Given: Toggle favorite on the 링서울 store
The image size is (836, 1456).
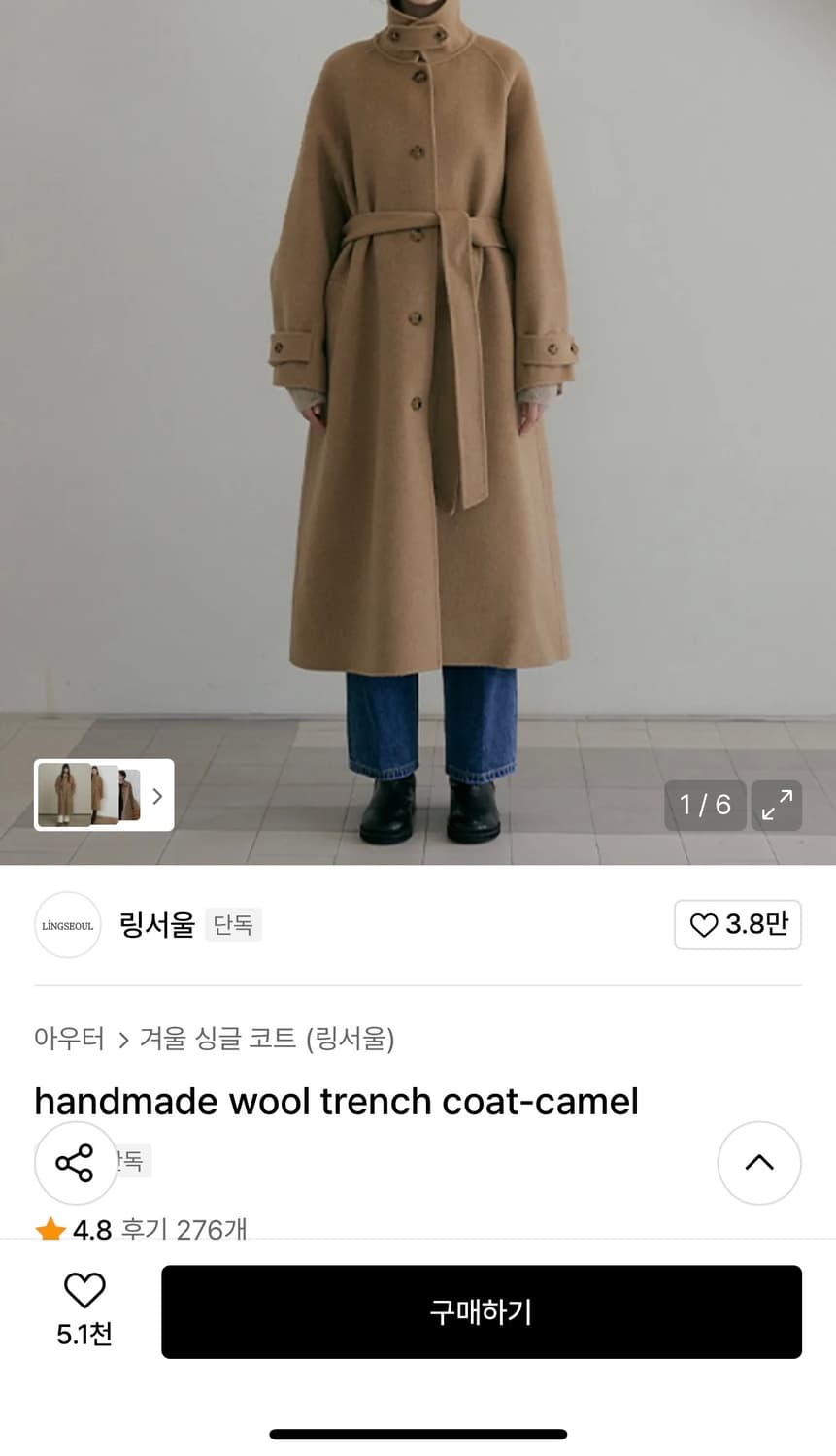Looking at the screenshot, I should (737, 924).
